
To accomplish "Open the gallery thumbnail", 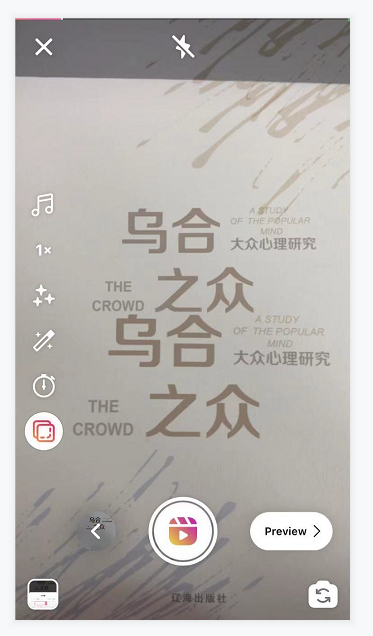I will coord(43,595).
